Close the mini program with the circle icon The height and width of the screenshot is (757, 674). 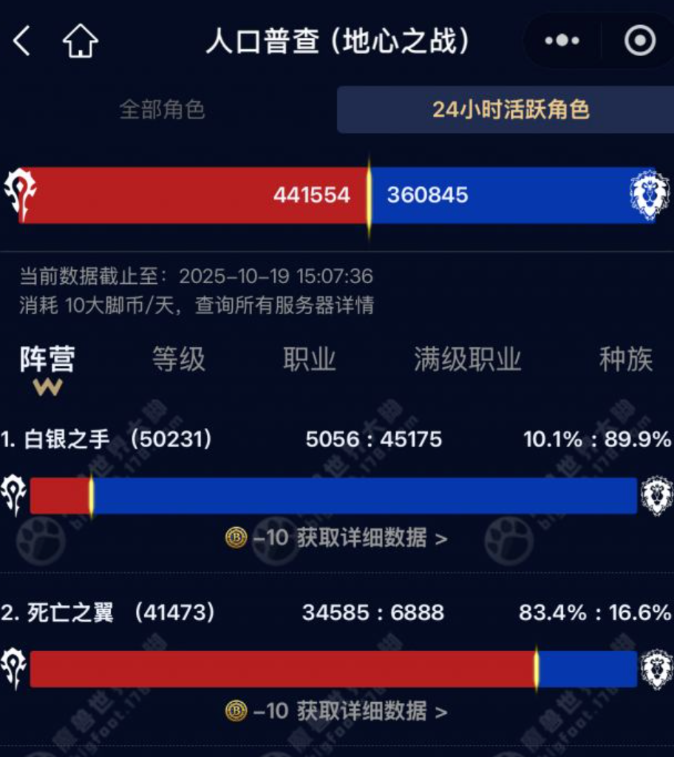pyautogui.click(x=639, y=41)
